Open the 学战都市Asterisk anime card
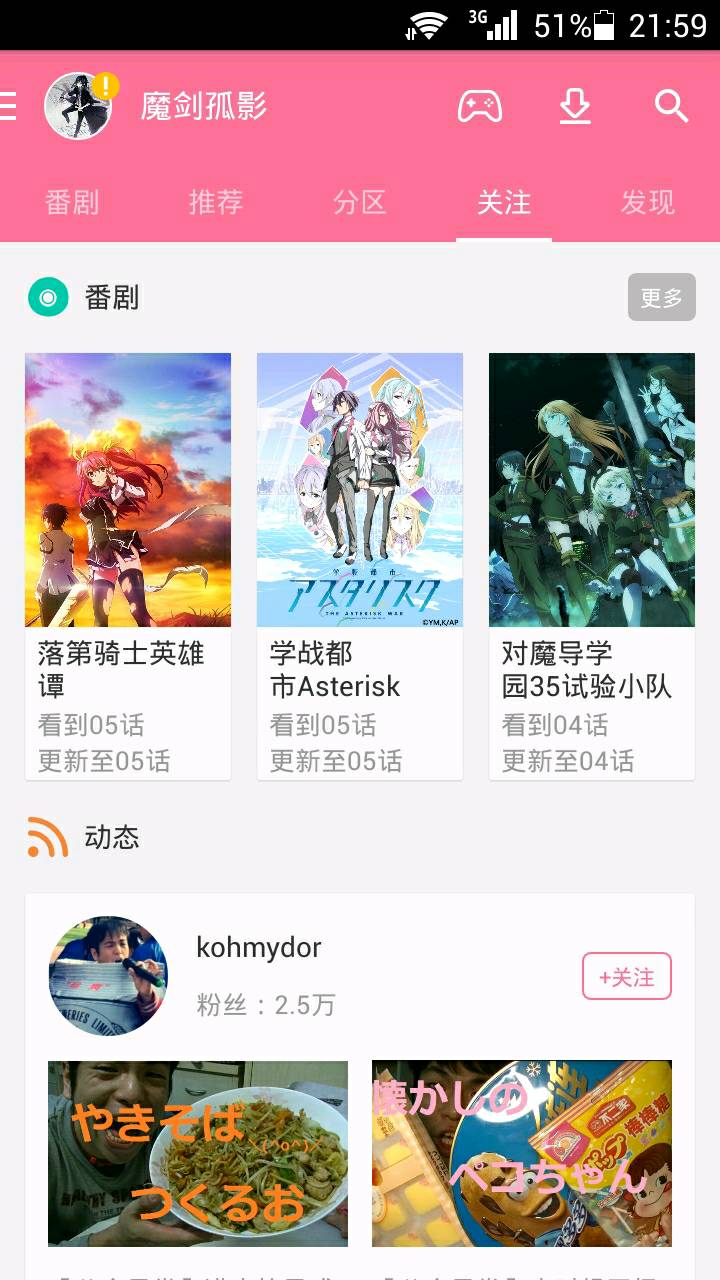720x1280 pixels. point(360,565)
